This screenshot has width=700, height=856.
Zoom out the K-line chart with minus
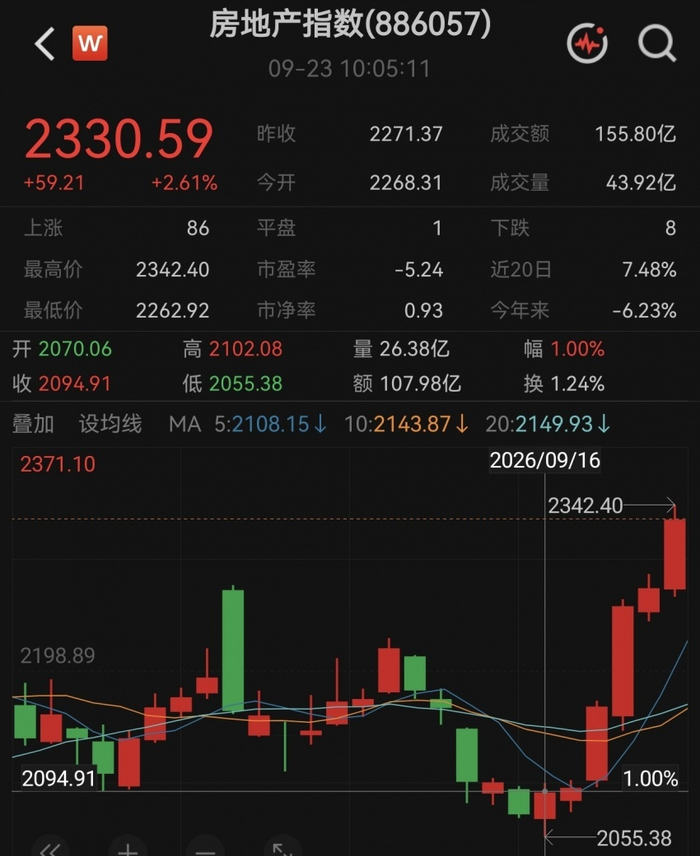205,849
